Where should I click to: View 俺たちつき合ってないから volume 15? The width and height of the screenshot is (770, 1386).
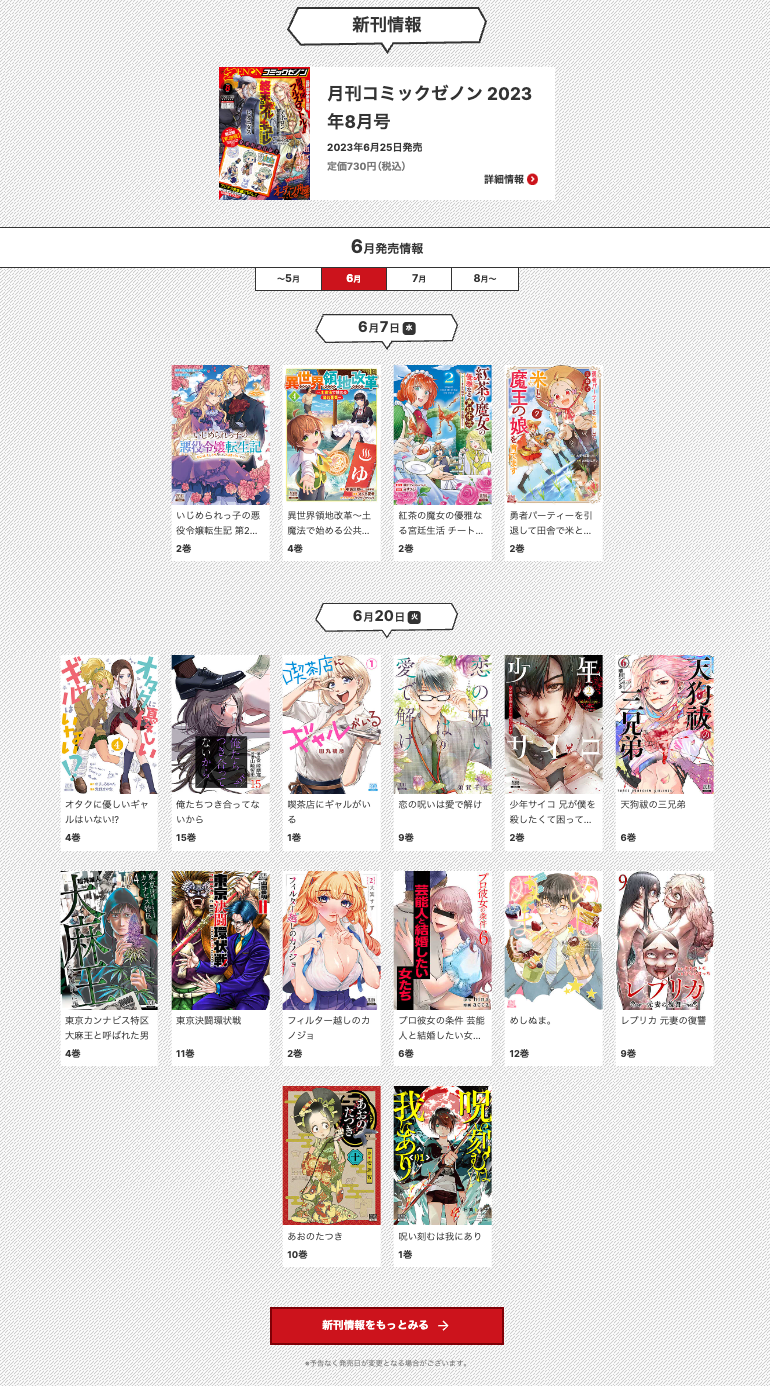click(x=220, y=725)
